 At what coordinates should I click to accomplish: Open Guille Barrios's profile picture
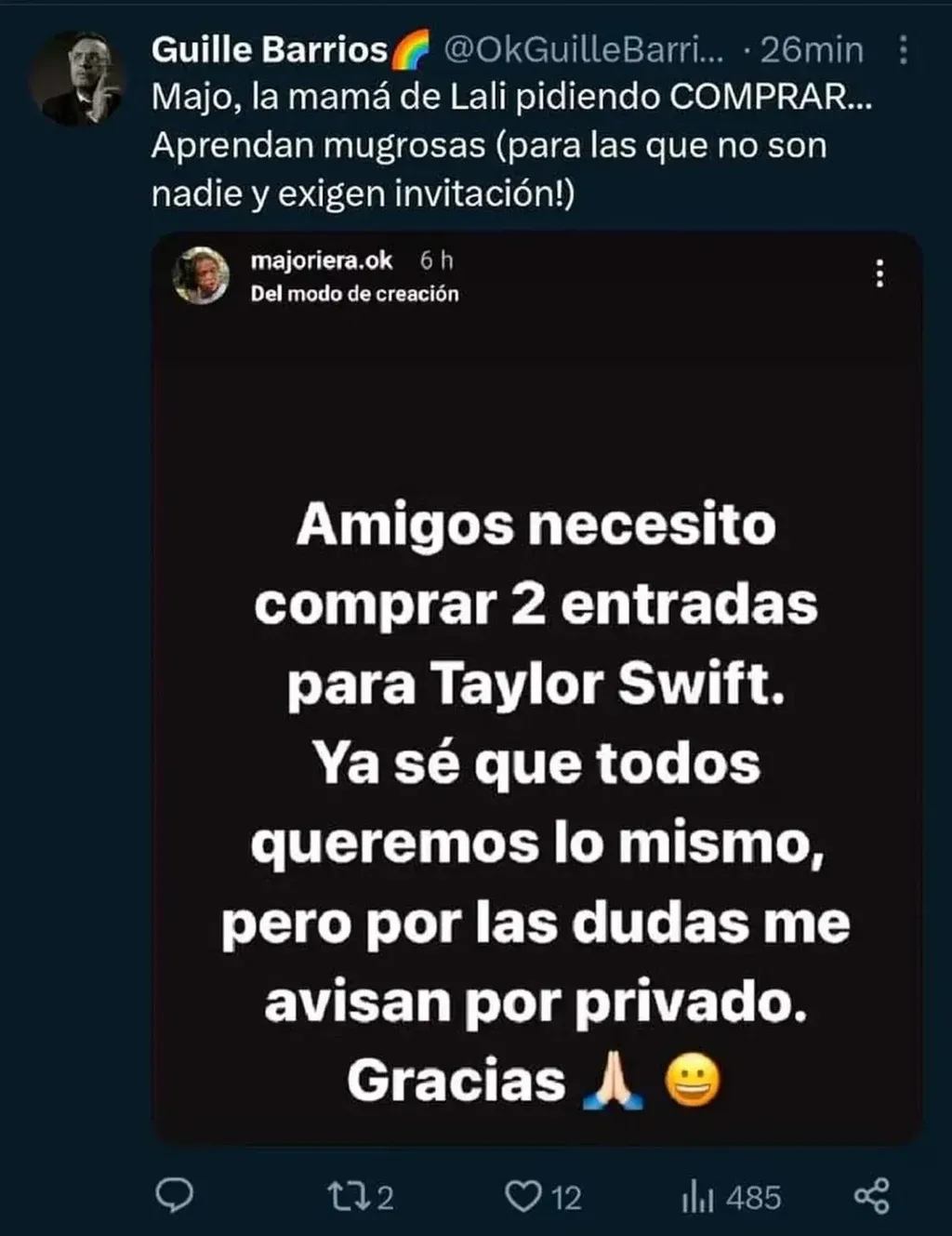pyautogui.click(x=76, y=79)
